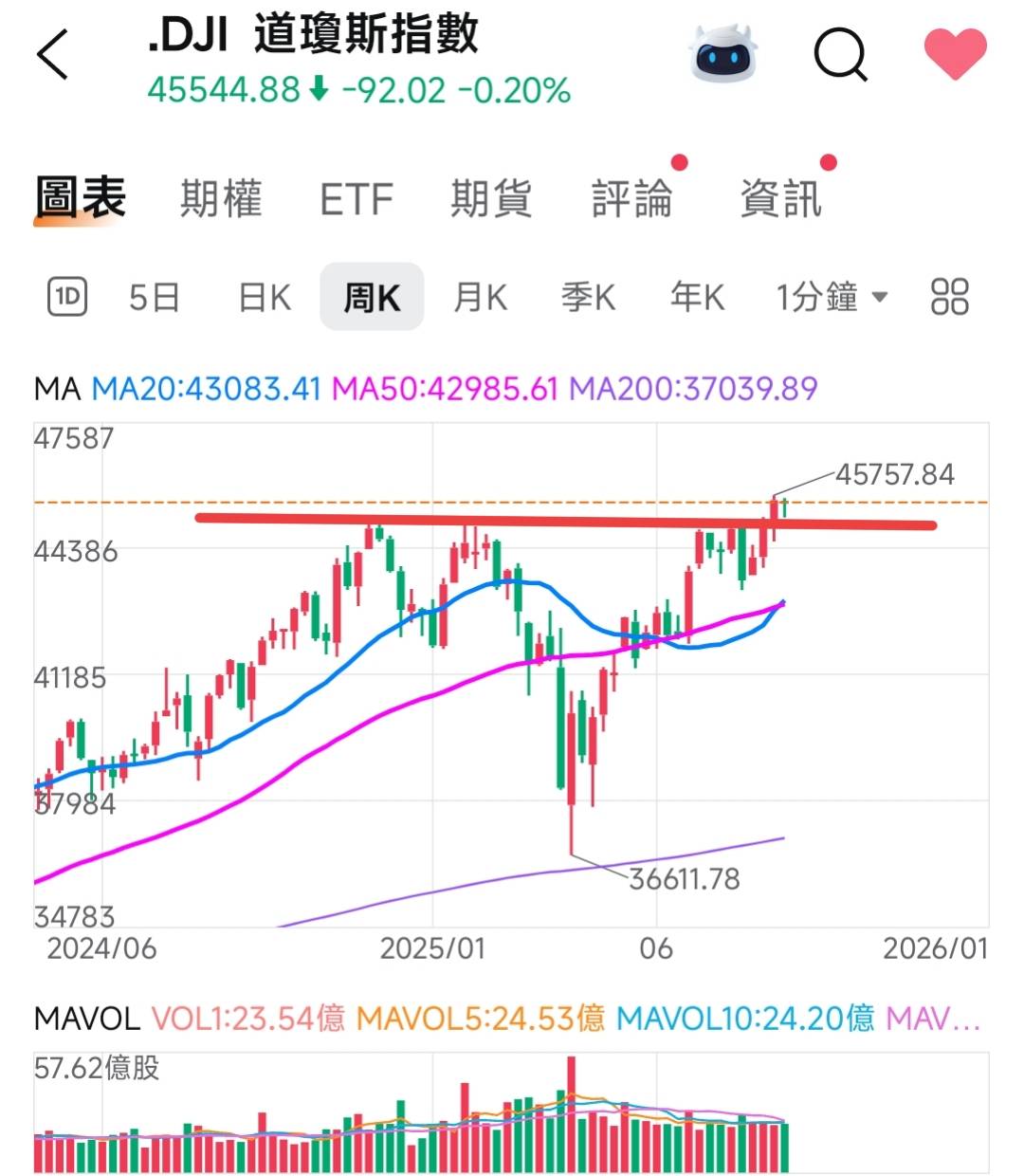1024x1176 pixels.
Task: Switch to the 圖表 tab
Action: 81,198
